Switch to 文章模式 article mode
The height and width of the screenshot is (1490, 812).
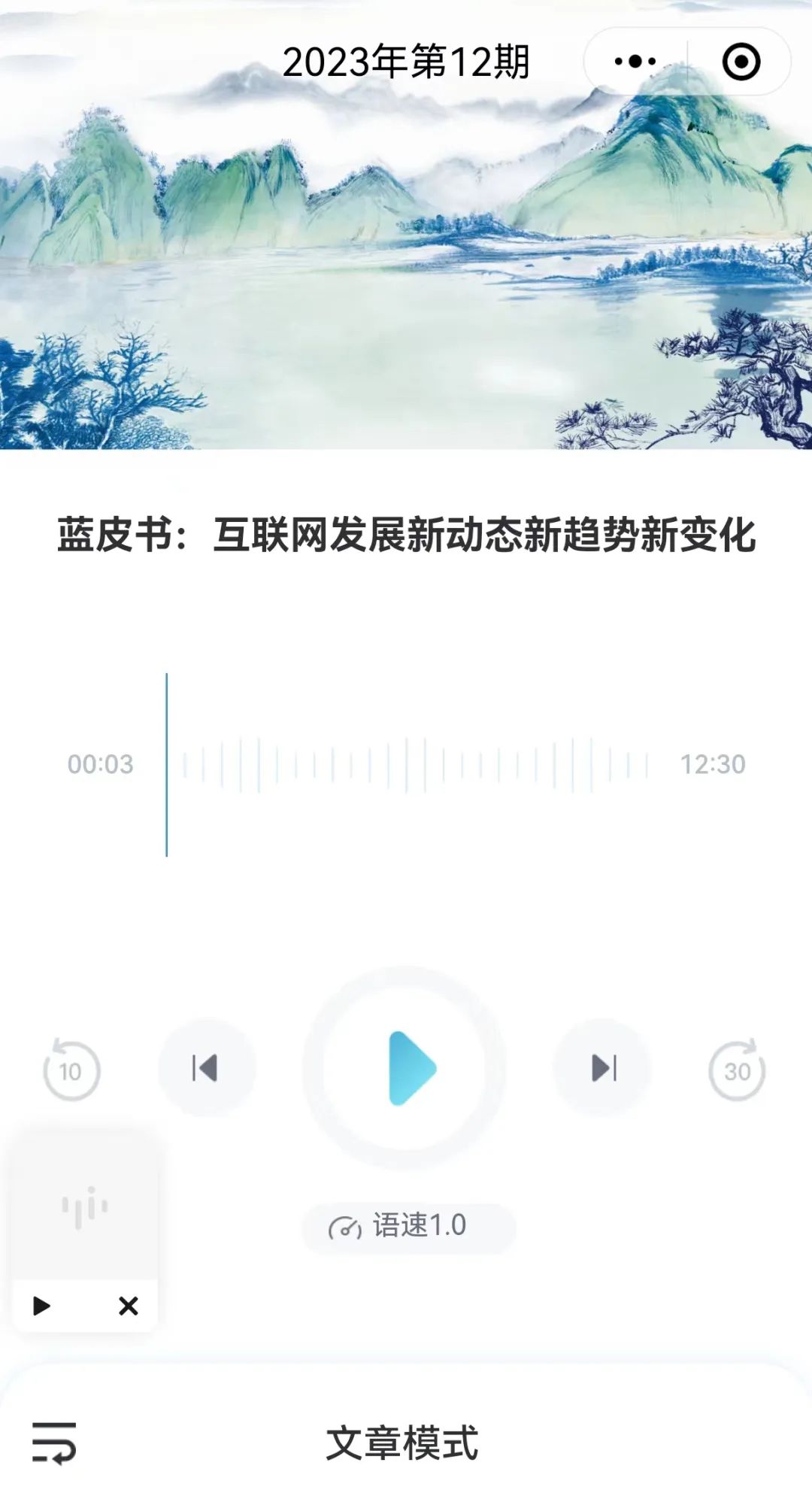click(402, 1443)
